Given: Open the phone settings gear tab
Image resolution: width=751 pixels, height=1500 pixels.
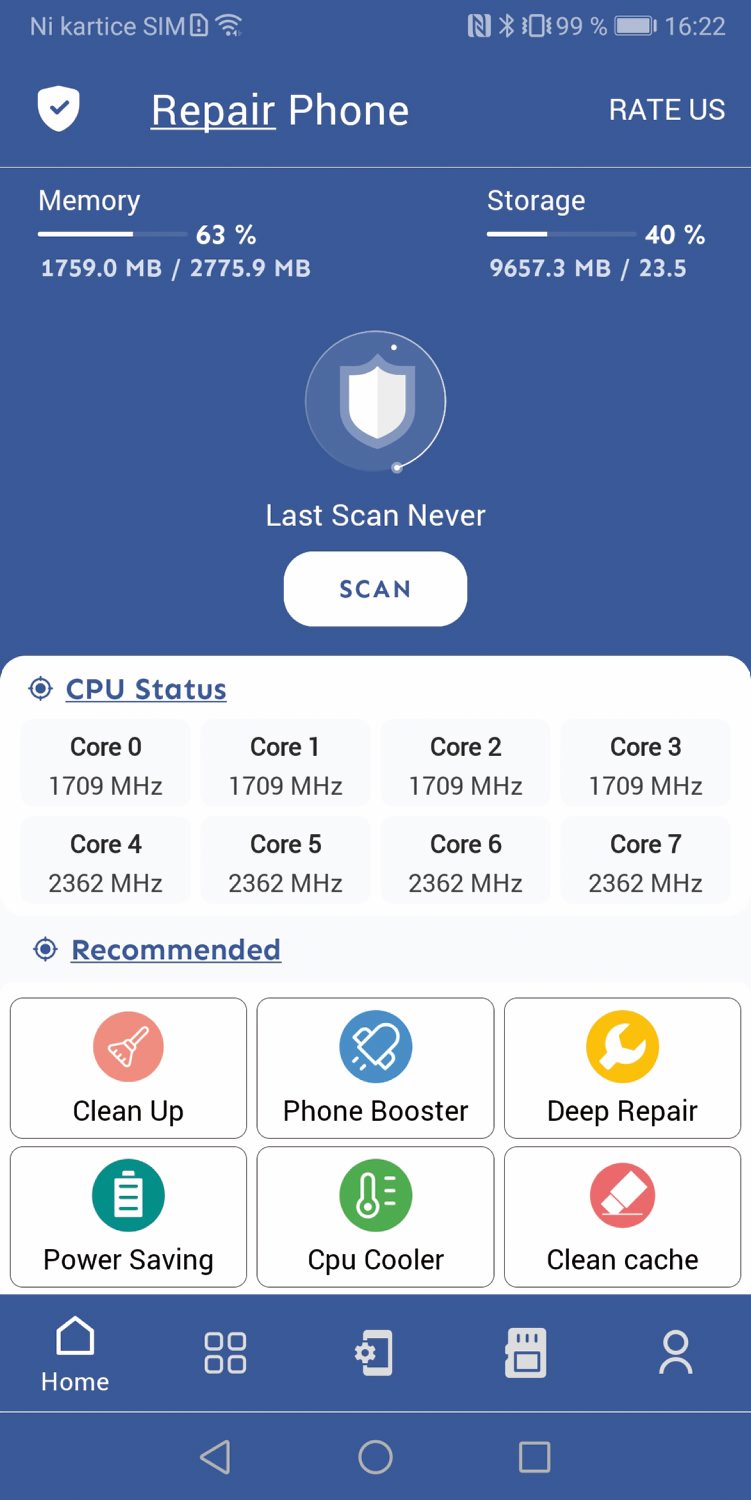Looking at the screenshot, I should 375,1352.
